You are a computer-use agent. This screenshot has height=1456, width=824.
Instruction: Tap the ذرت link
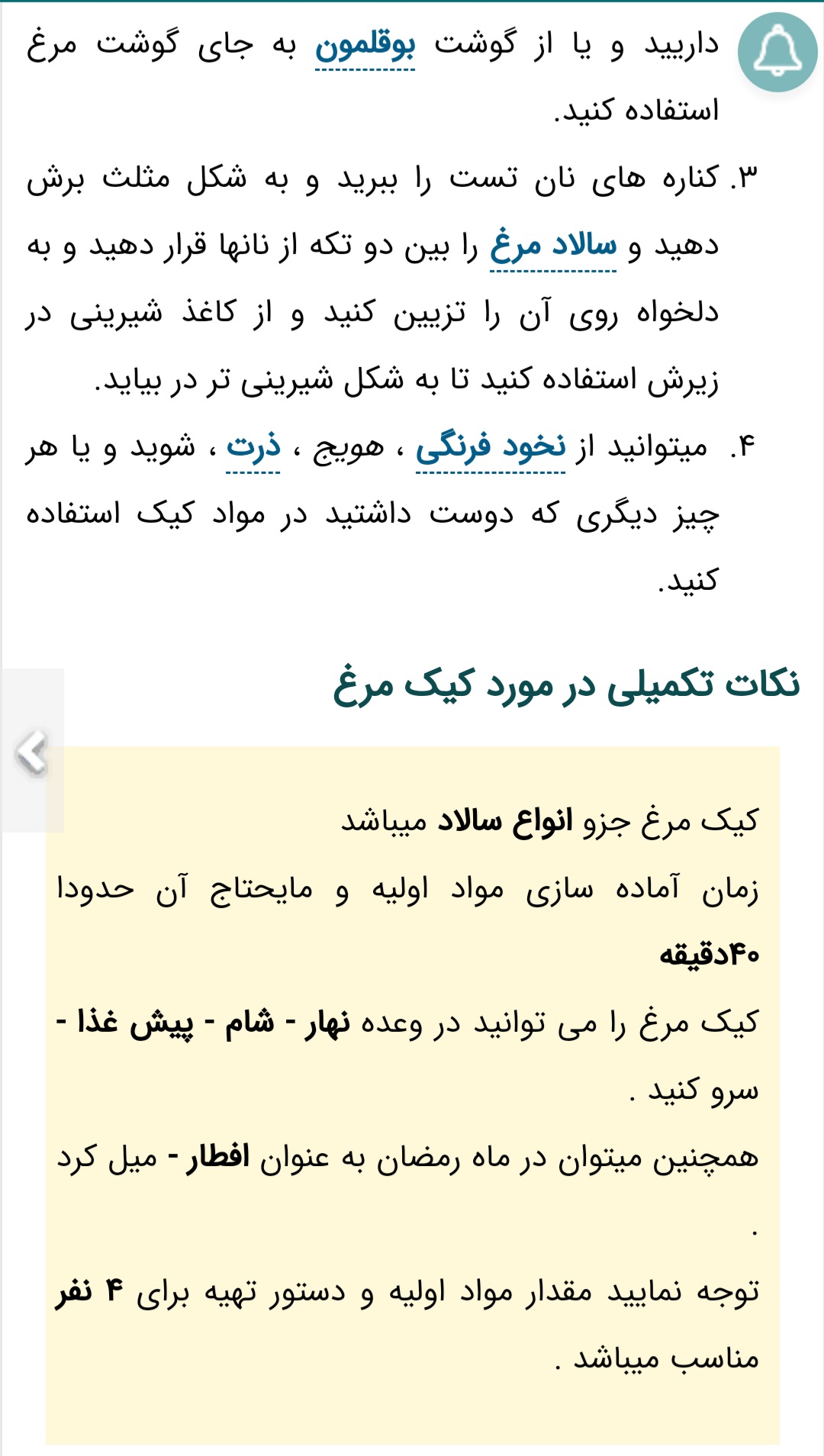tap(253, 447)
